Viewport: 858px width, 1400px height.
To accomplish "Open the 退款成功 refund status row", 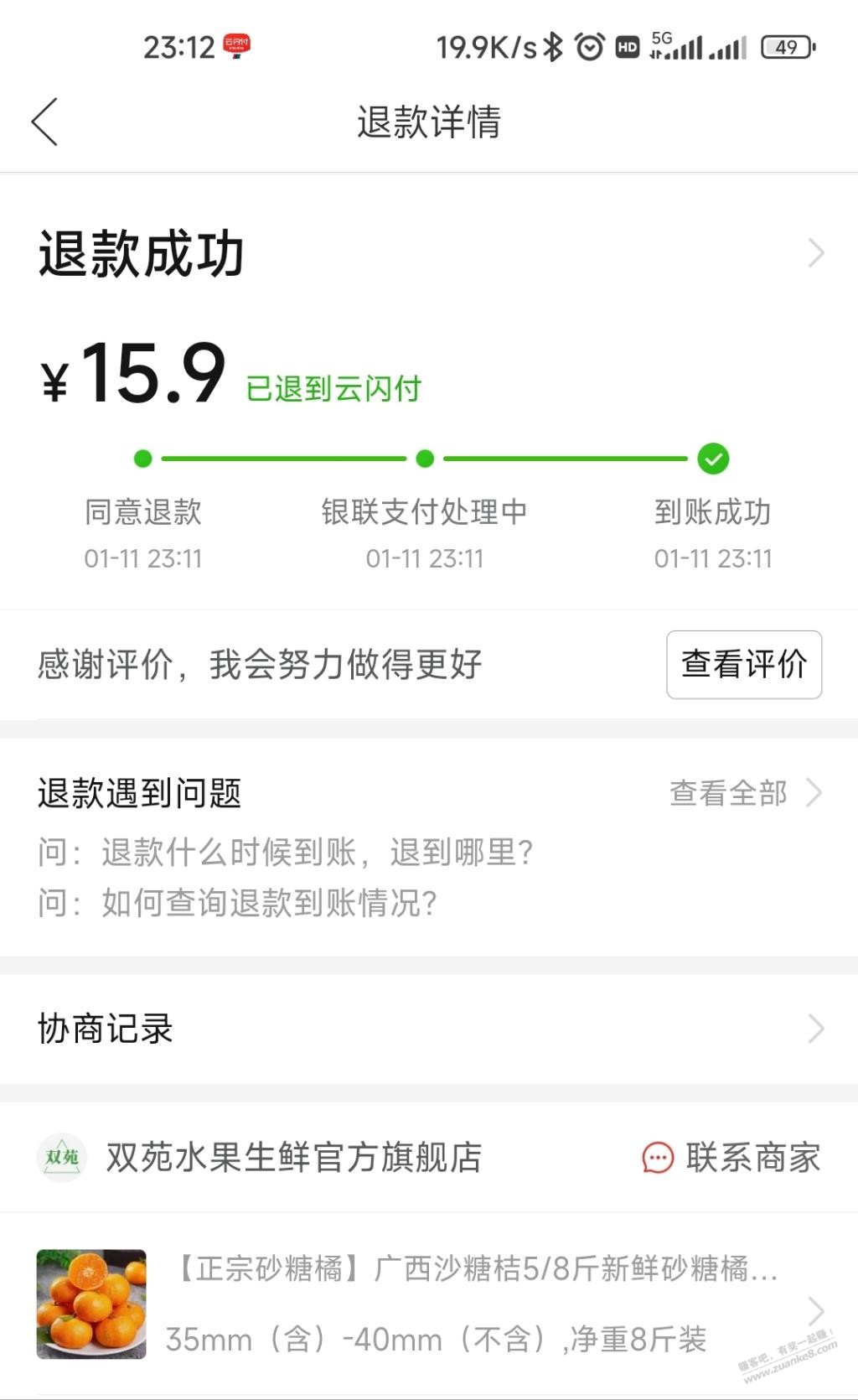I will [429, 253].
